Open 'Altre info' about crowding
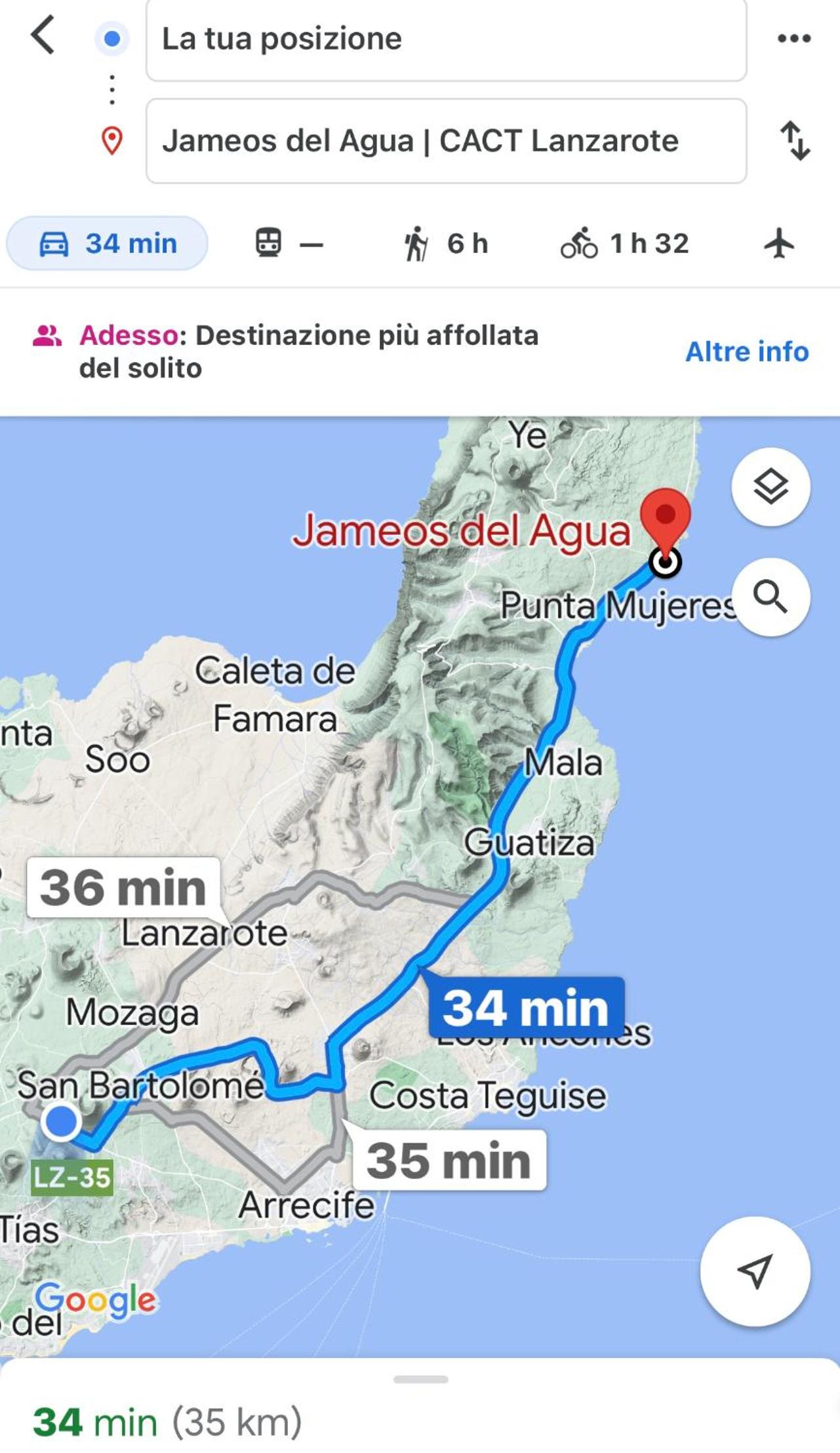The width and height of the screenshot is (840, 1453). 747,352
